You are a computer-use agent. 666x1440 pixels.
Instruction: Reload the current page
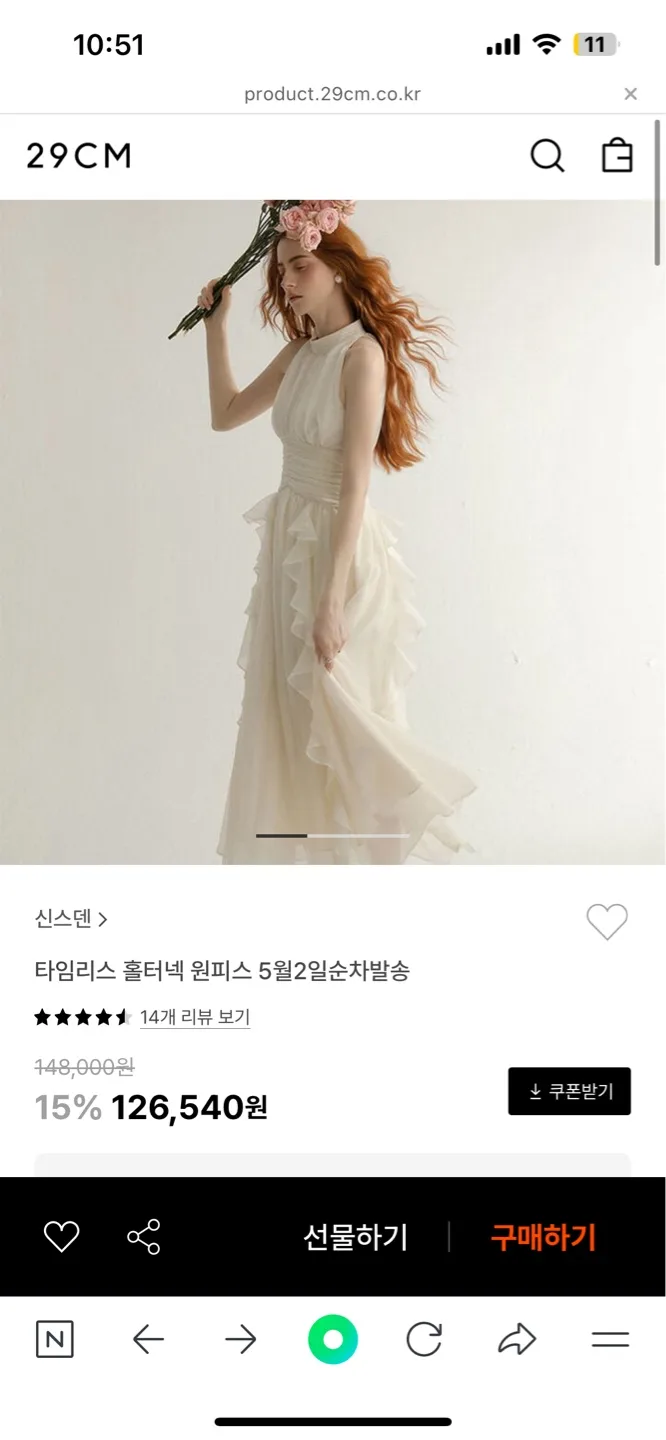point(424,1340)
